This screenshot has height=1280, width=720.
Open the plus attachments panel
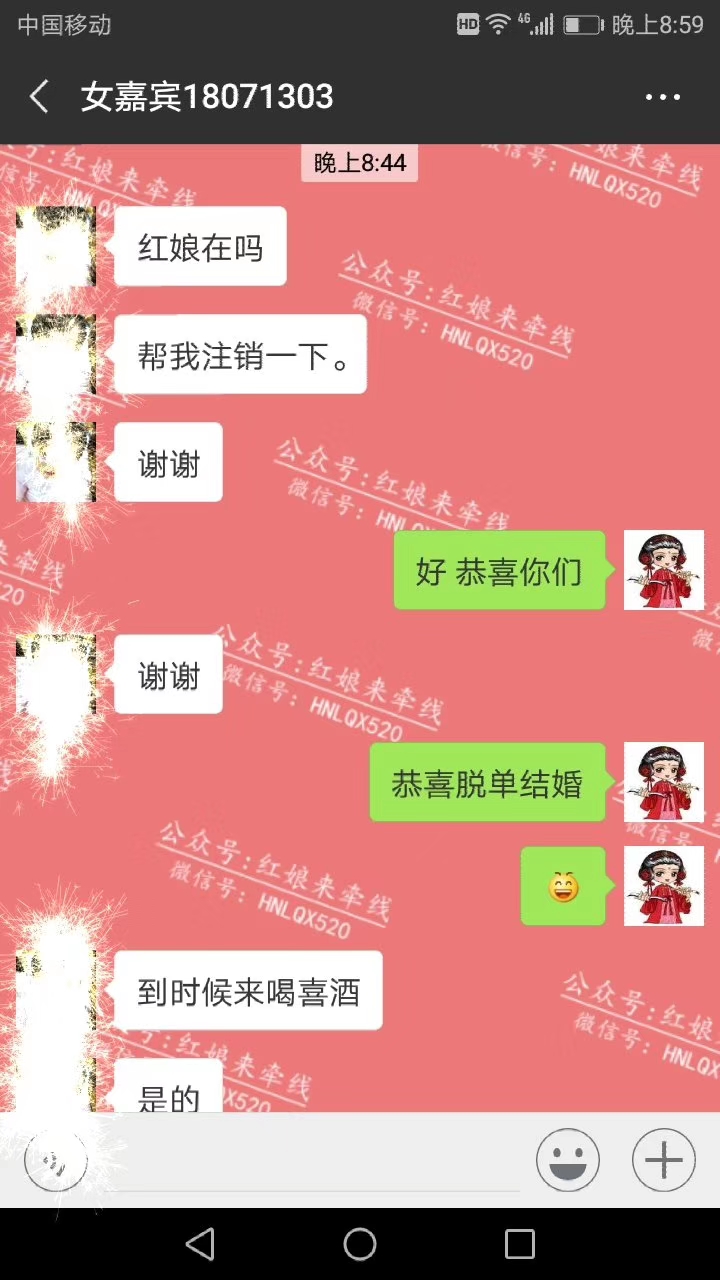pos(663,1161)
